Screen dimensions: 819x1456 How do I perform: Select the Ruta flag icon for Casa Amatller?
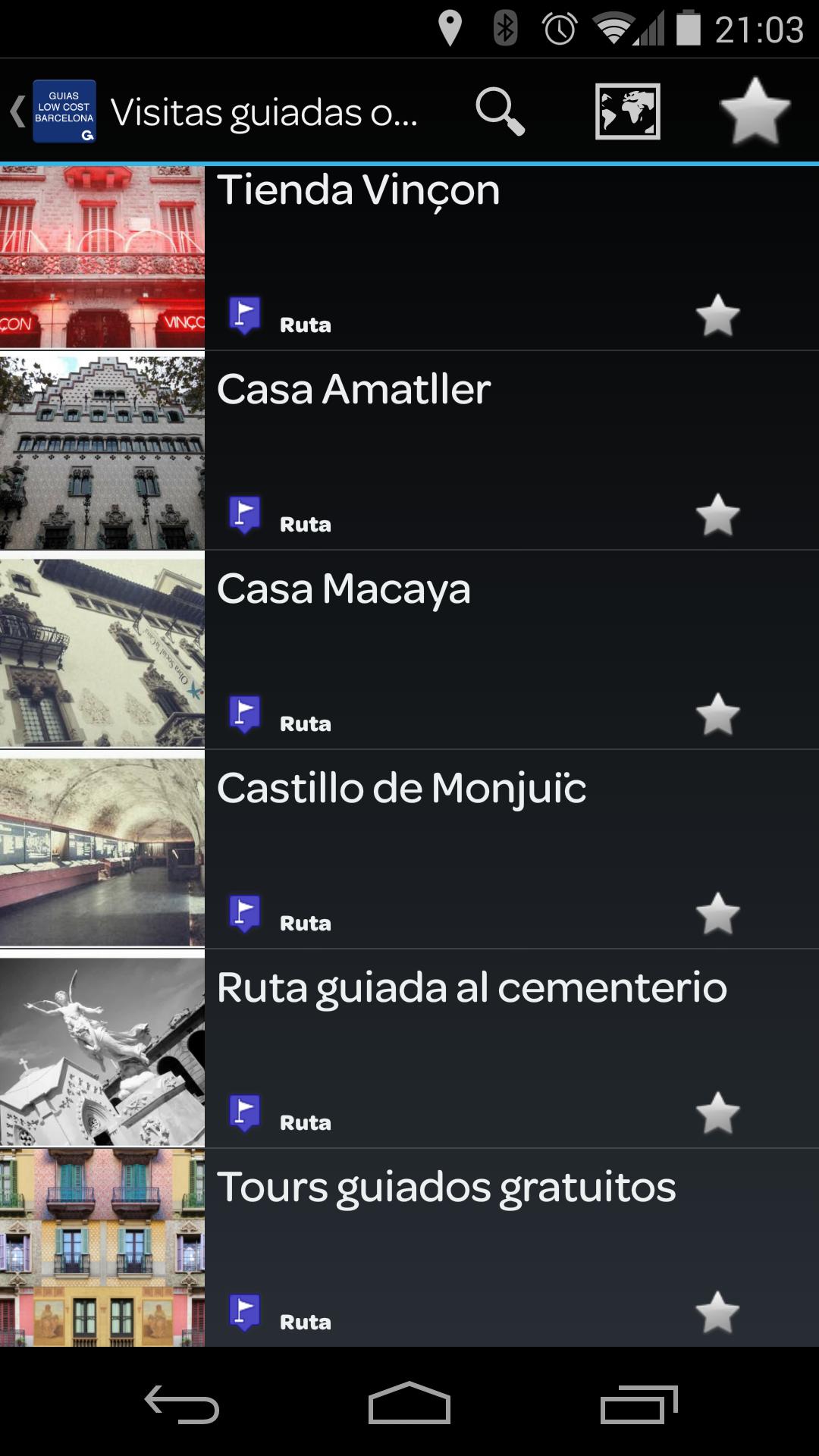(x=245, y=513)
